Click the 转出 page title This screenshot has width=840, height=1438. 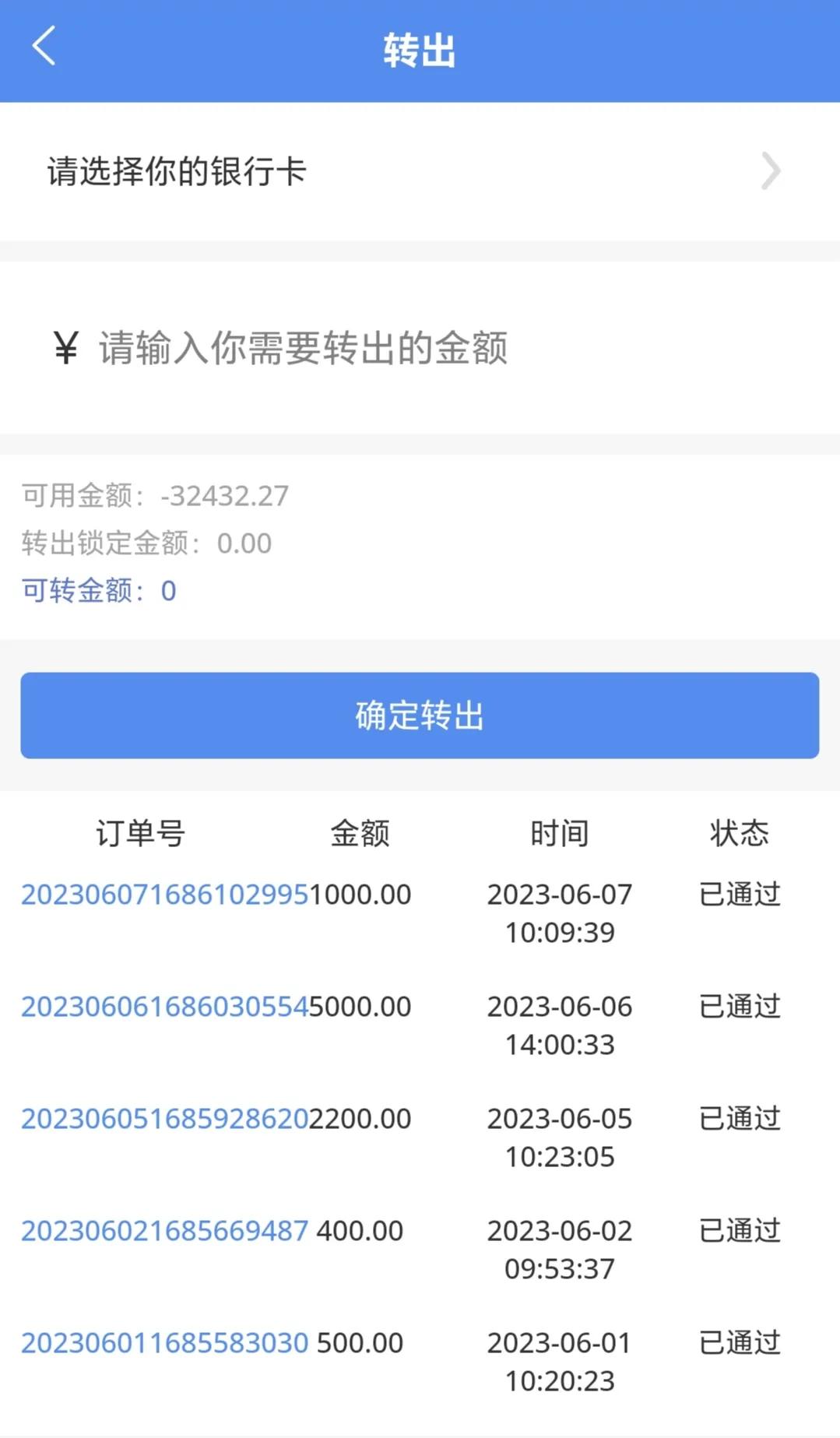click(x=419, y=48)
